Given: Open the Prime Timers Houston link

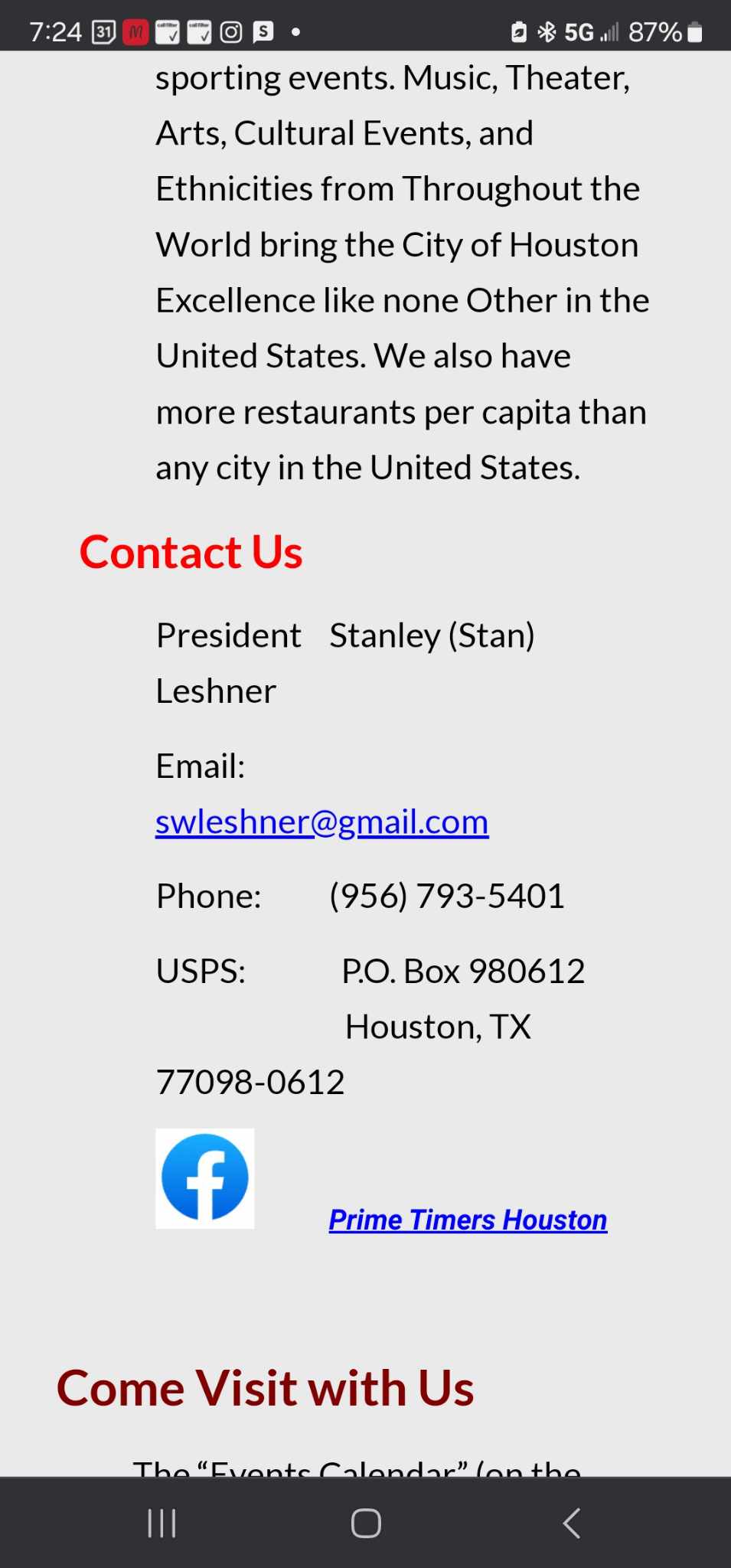Looking at the screenshot, I should 468,1220.
